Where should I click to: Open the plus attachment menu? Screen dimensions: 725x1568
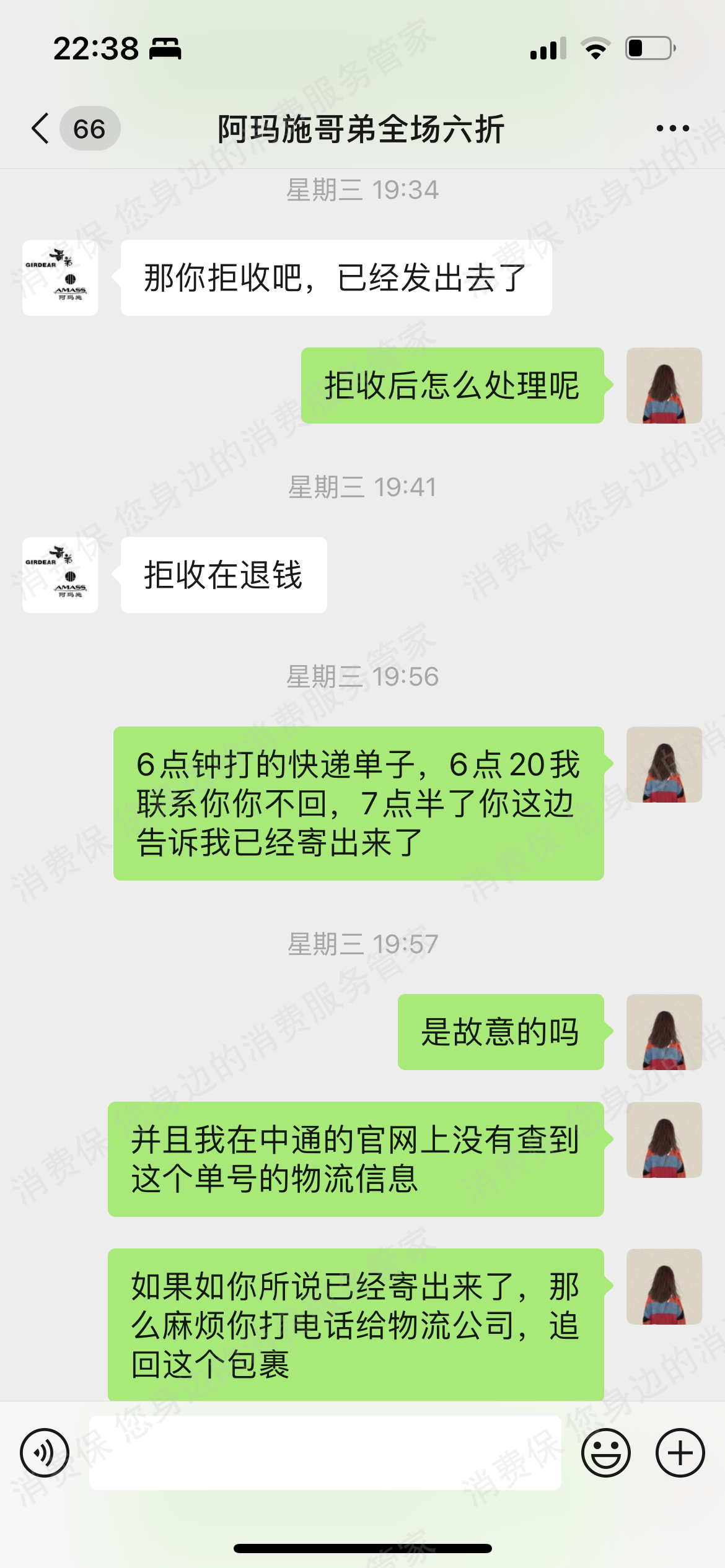click(x=680, y=1452)
